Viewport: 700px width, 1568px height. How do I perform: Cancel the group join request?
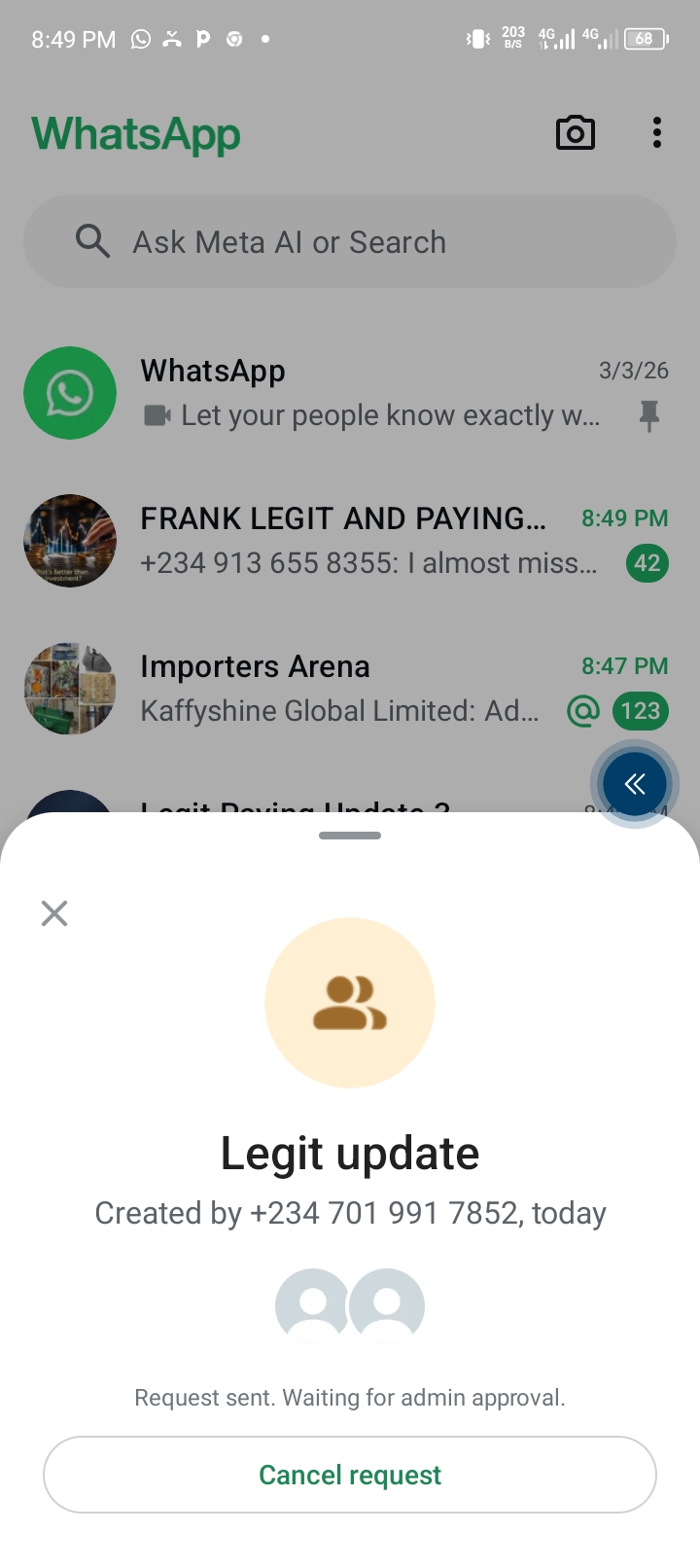pos(350,1475)
